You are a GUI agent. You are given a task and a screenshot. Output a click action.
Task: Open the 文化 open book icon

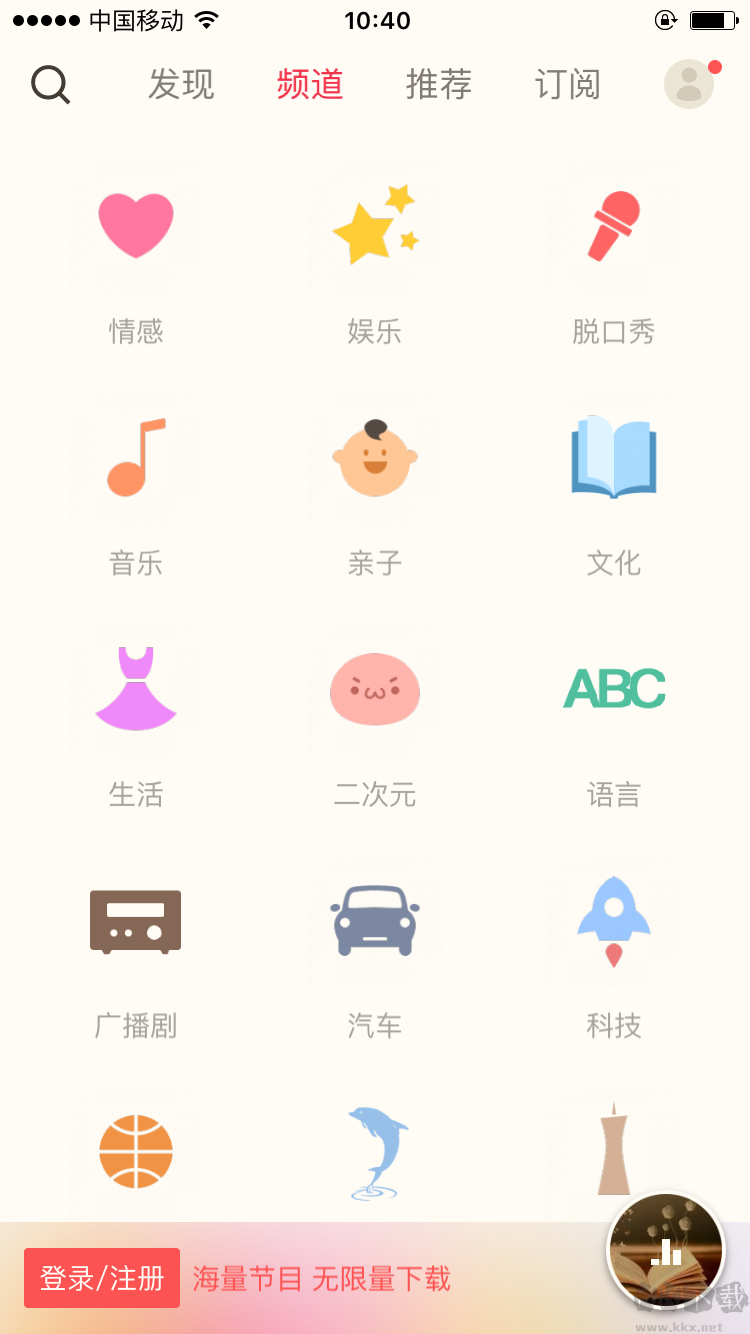613,455
